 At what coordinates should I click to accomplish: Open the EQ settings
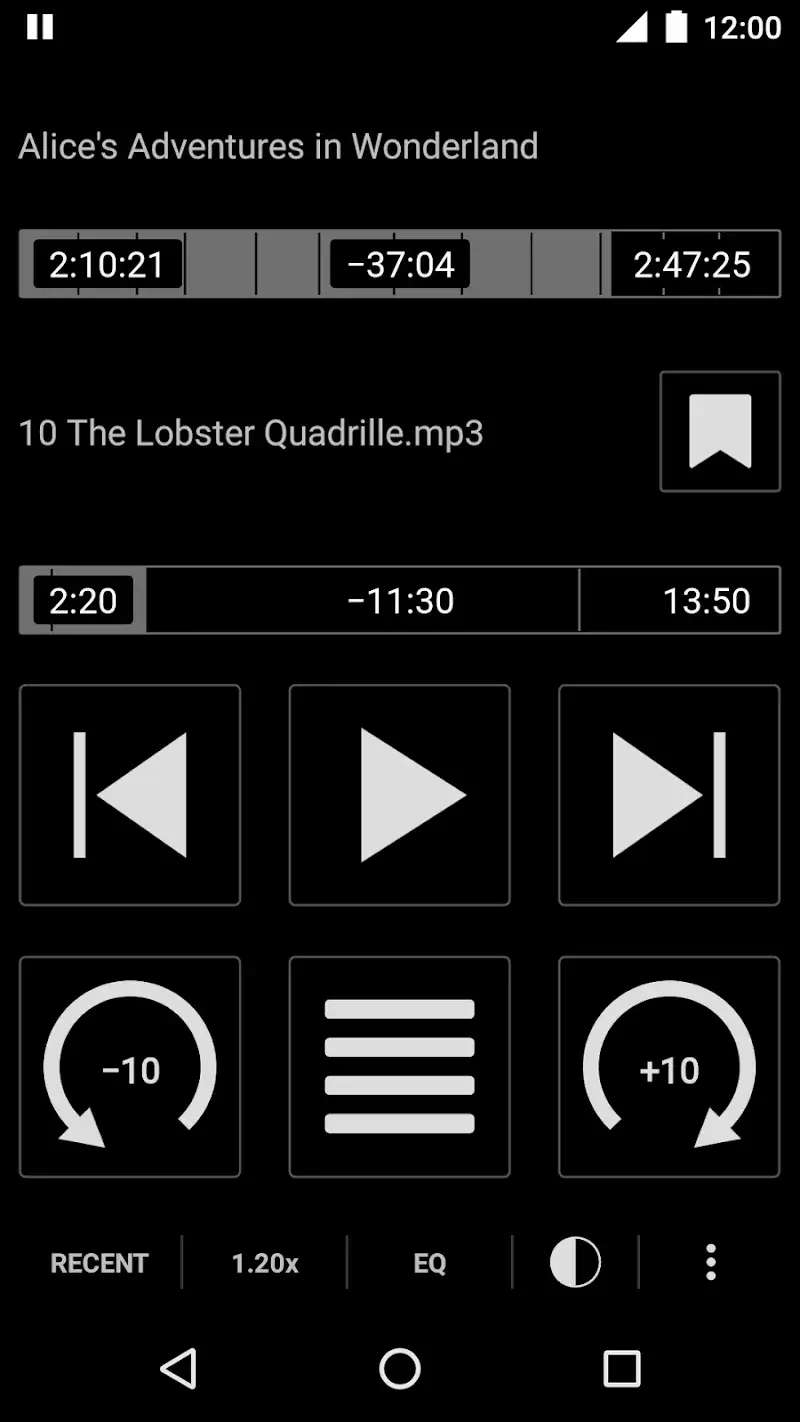429,1263
